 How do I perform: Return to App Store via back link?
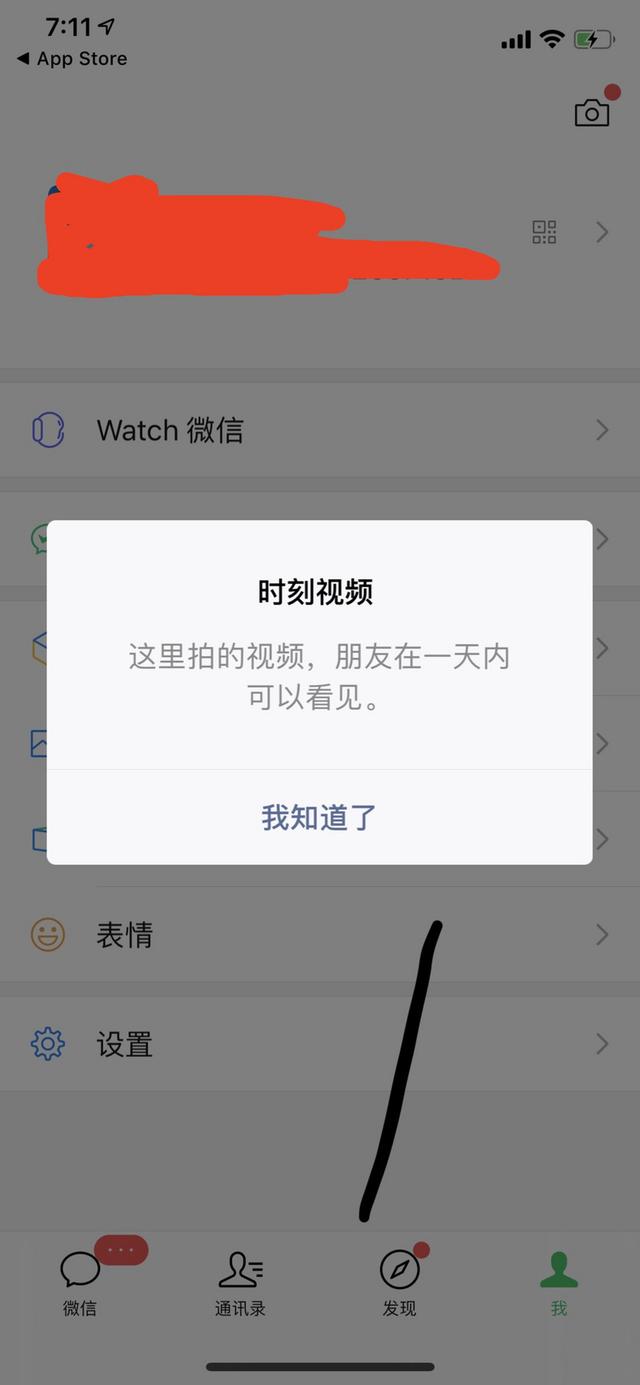[72, 59]
